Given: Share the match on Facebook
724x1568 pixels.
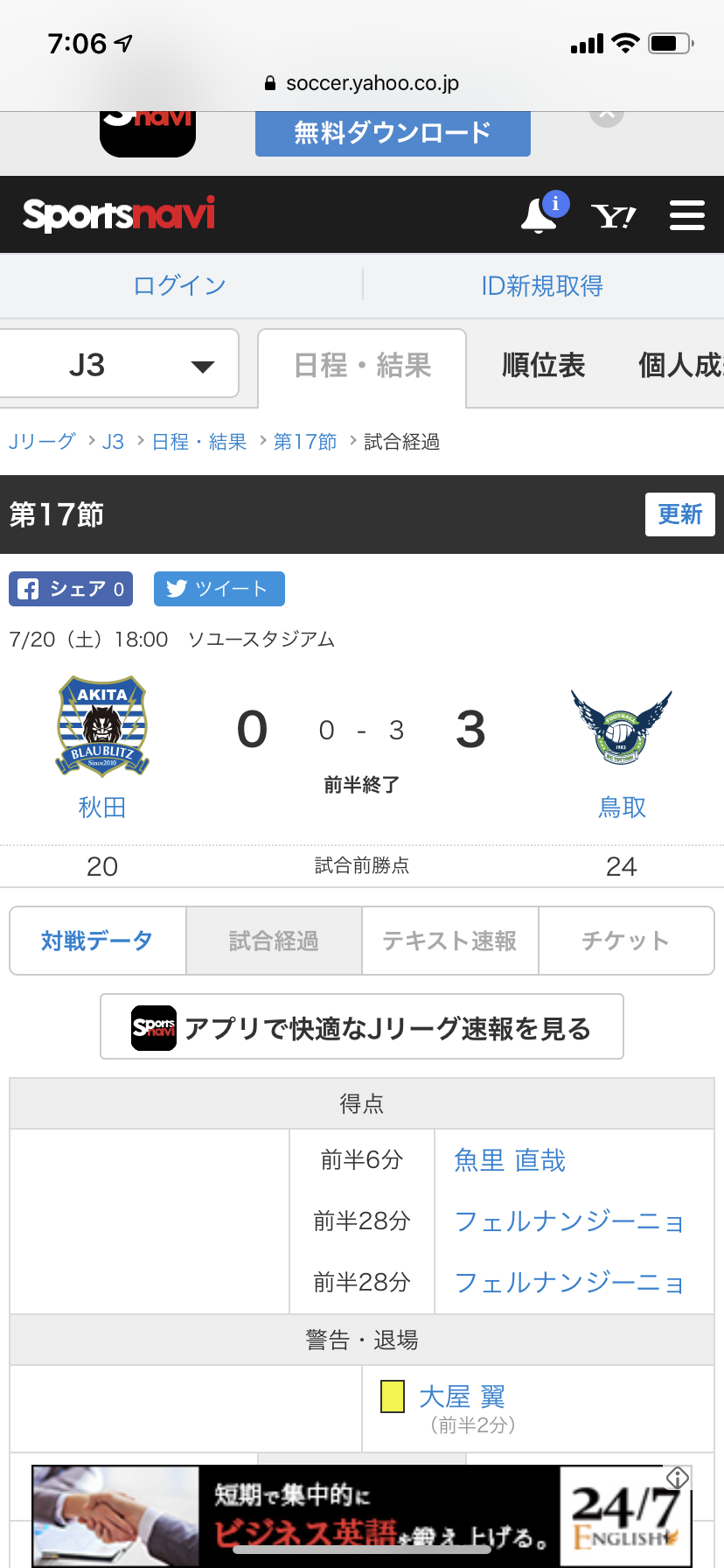Looking at the screenshot, I should (71, 589).
